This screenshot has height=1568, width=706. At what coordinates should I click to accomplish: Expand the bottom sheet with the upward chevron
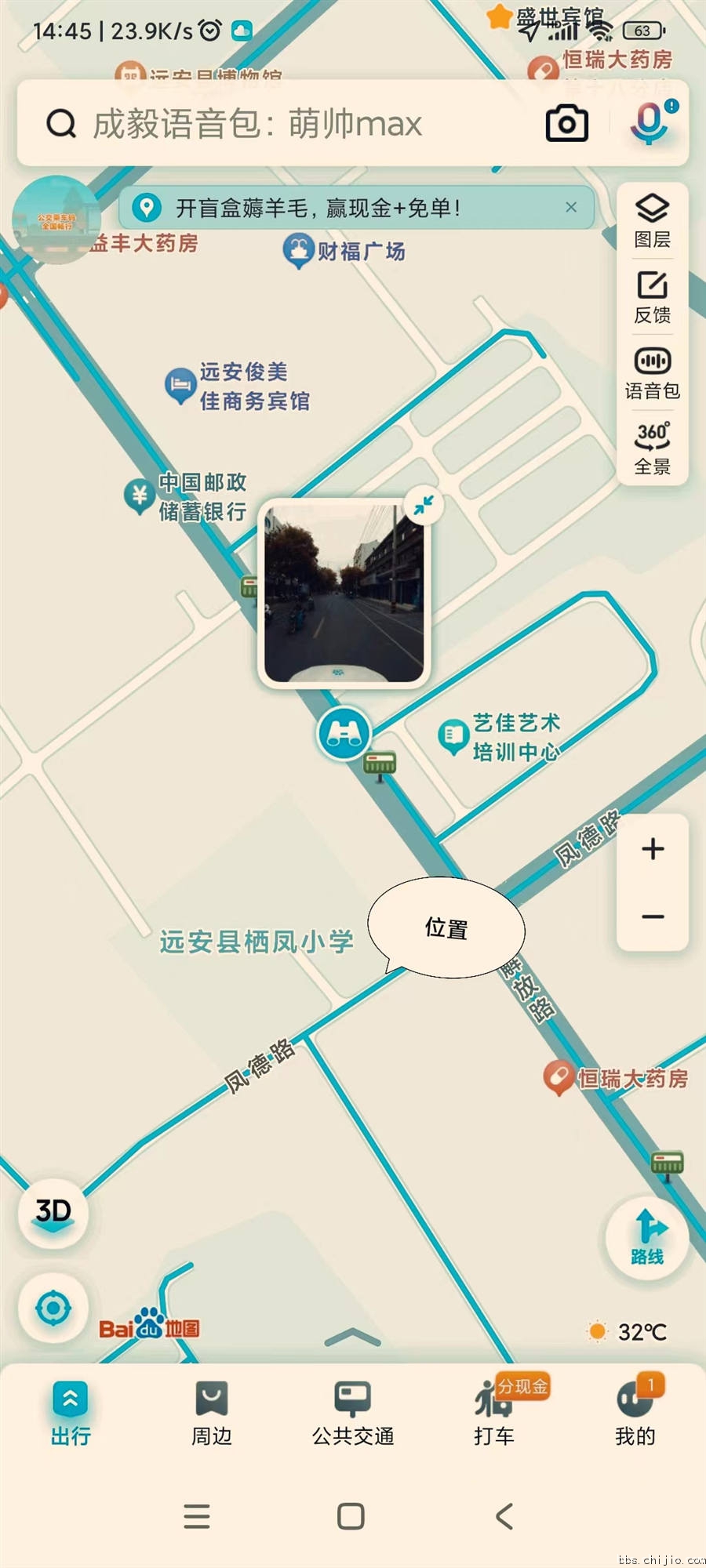[352, 1335]
